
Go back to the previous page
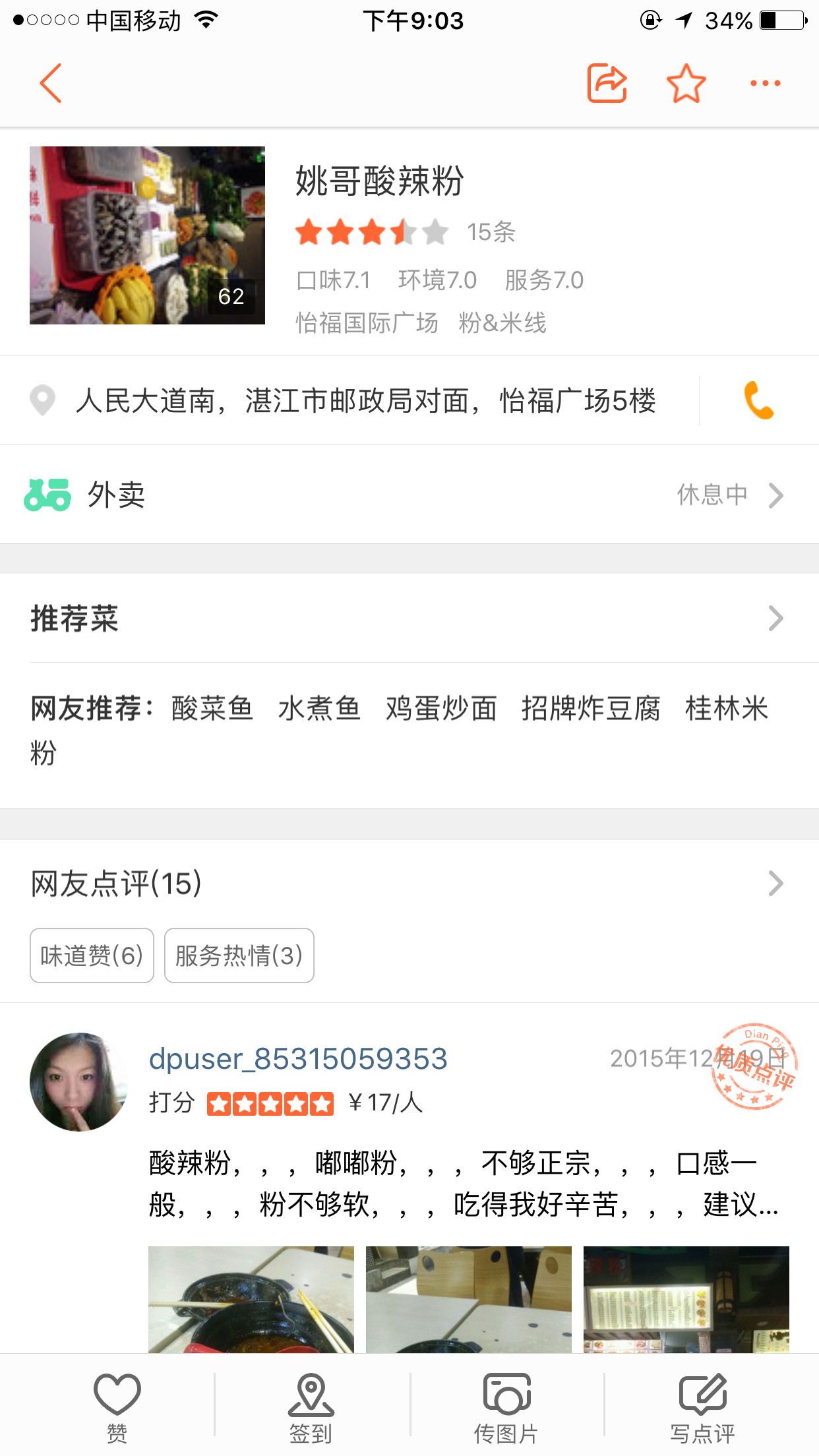(x=51, y=83)
